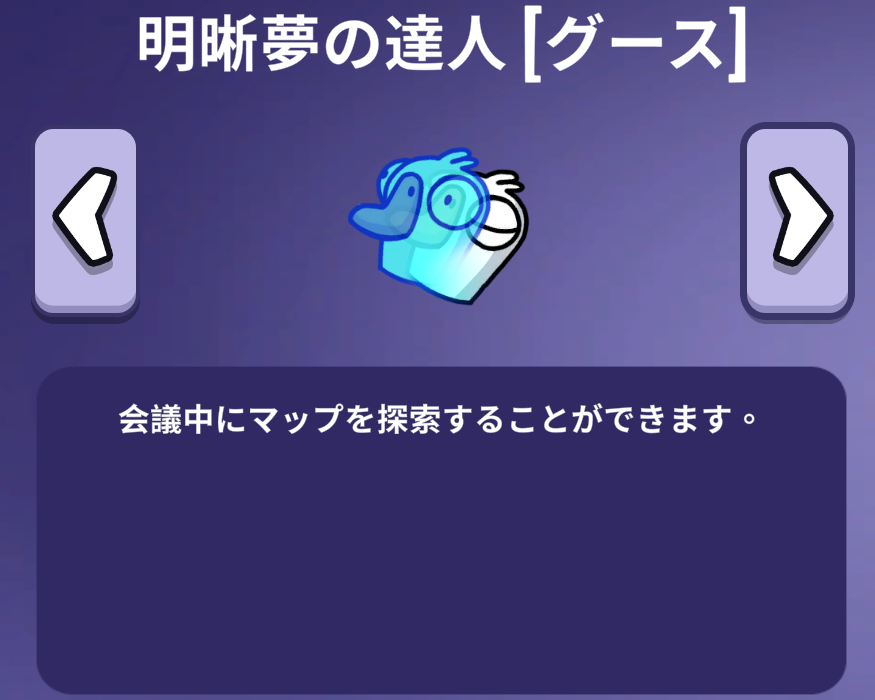Go to the previous role with left arrow

pos(85,220)
